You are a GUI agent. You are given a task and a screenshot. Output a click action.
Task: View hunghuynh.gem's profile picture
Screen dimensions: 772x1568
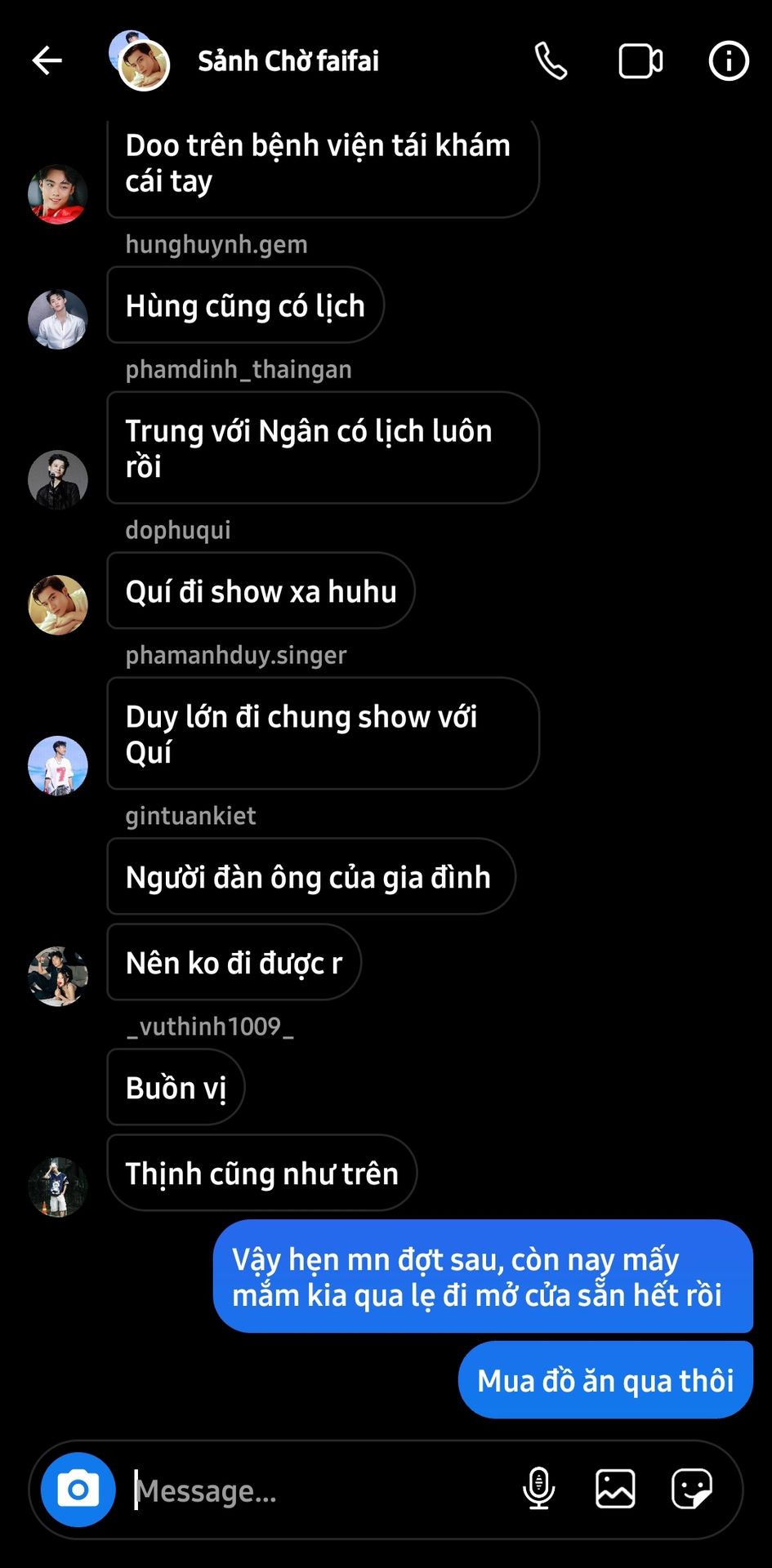tap(58, 319)
